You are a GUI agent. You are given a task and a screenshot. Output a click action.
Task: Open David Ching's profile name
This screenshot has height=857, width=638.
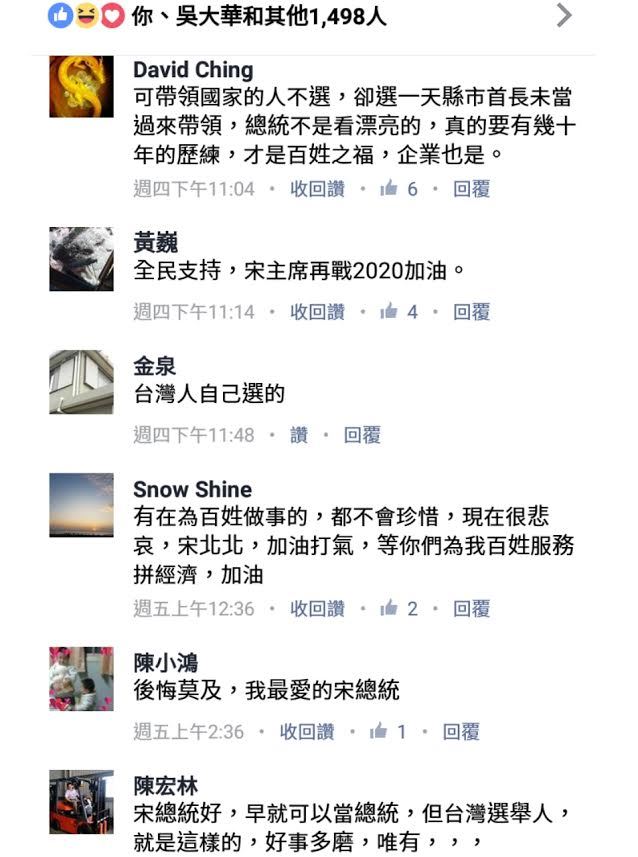click(193, 70)
